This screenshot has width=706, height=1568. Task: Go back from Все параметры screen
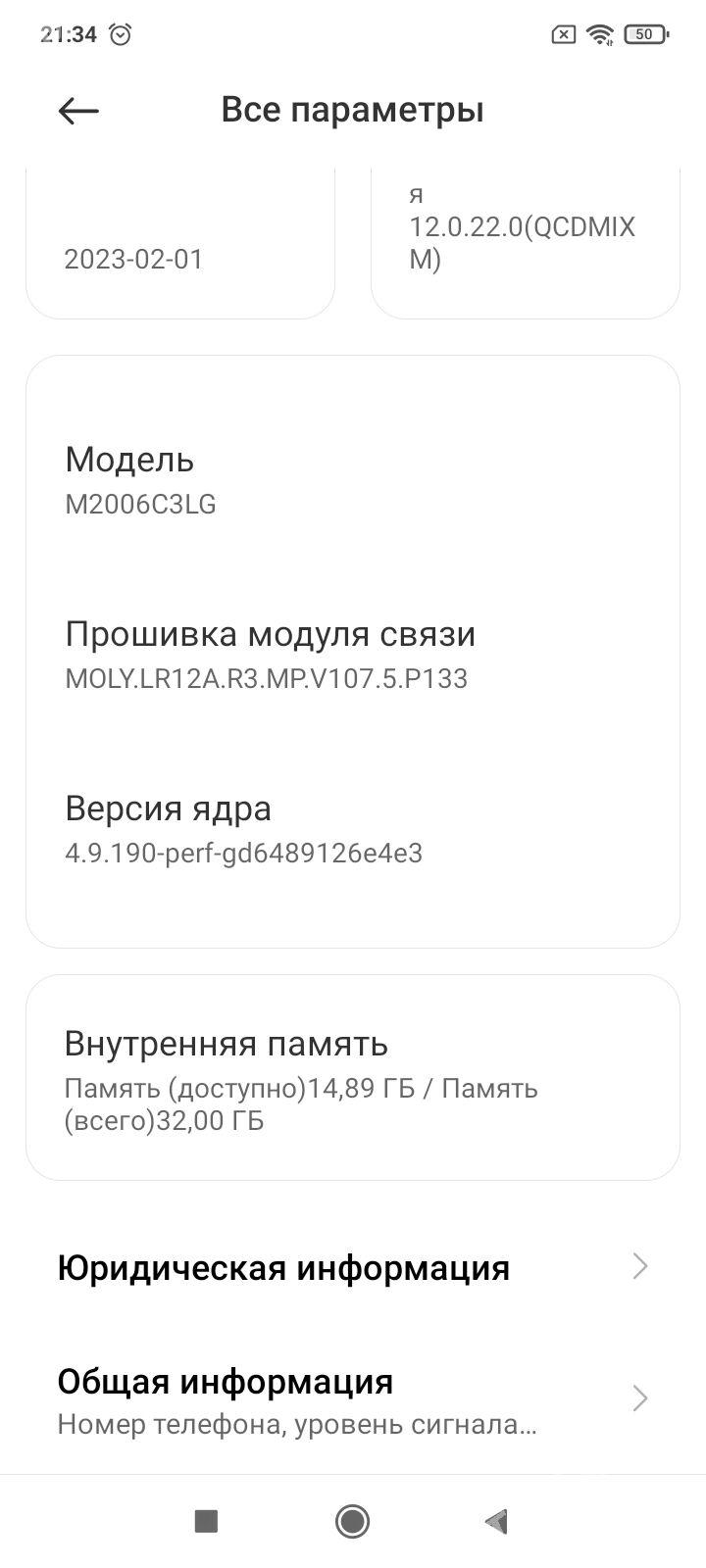tap(78, 111)
